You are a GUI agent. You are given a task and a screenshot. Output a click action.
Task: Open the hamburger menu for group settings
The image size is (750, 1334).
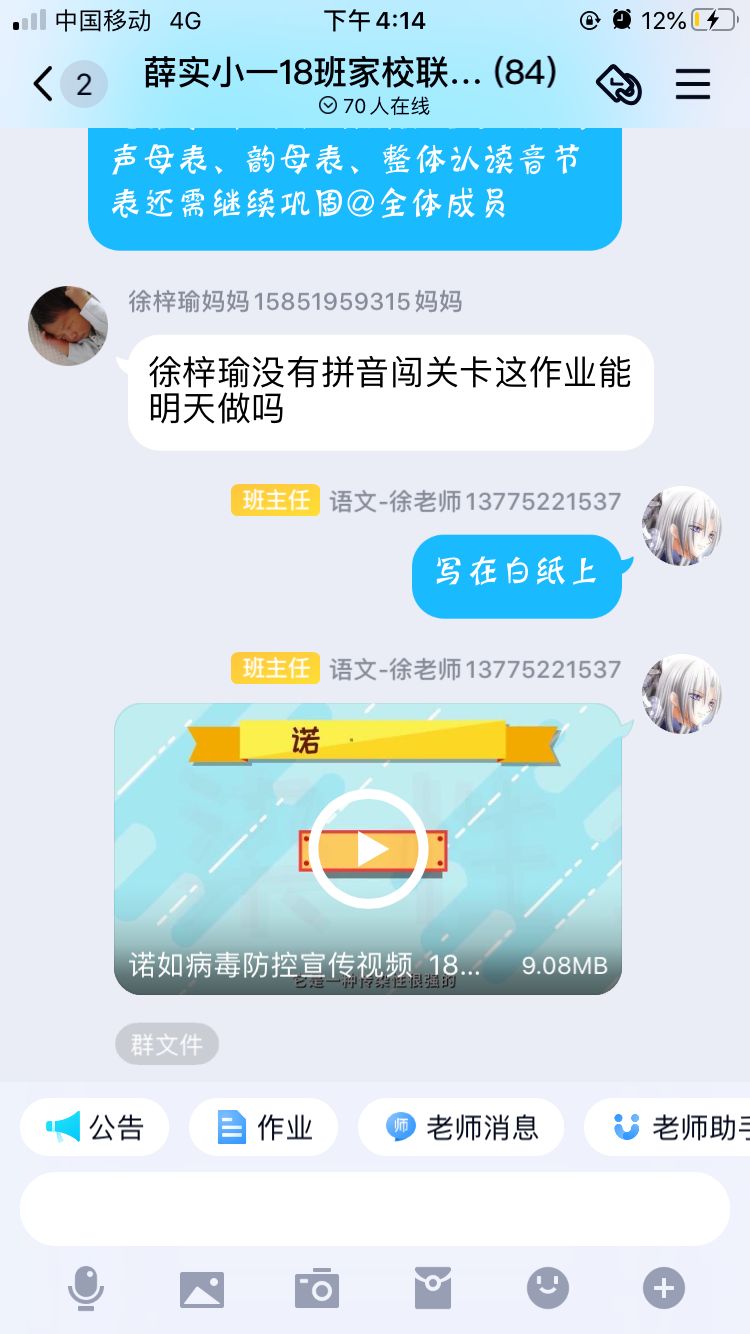pyautogui.click(x=693, y=85)
